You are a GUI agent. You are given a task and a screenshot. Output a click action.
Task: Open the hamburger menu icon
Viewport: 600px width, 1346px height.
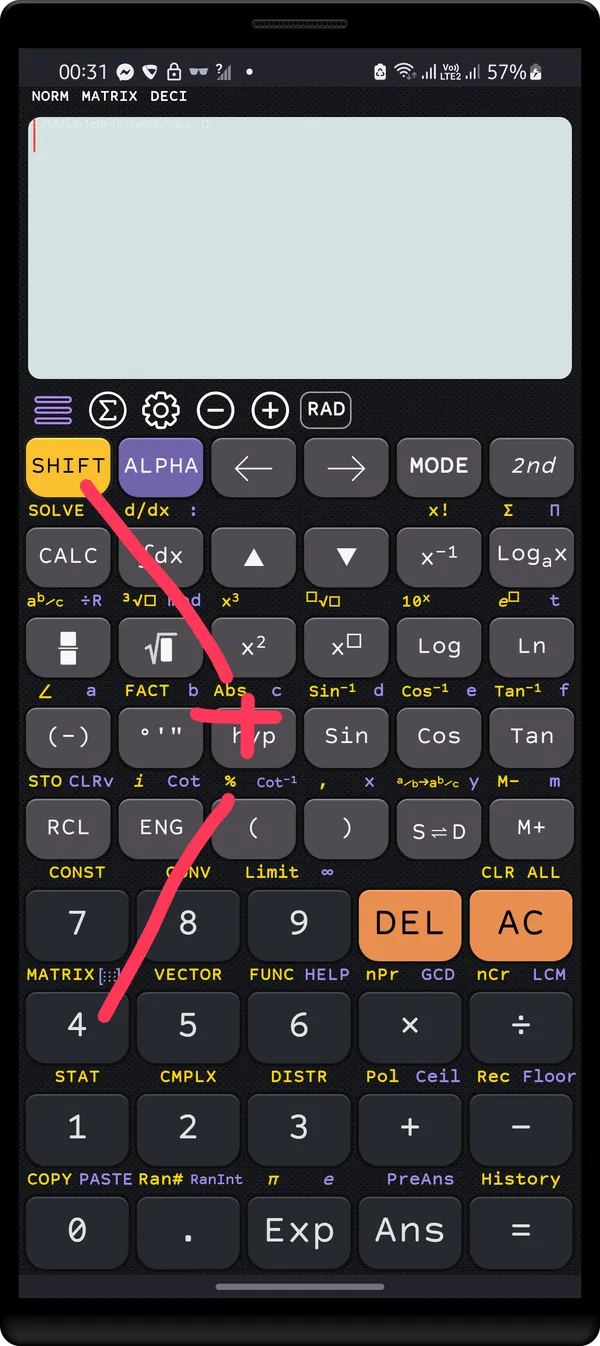click(x=53, y=410)
